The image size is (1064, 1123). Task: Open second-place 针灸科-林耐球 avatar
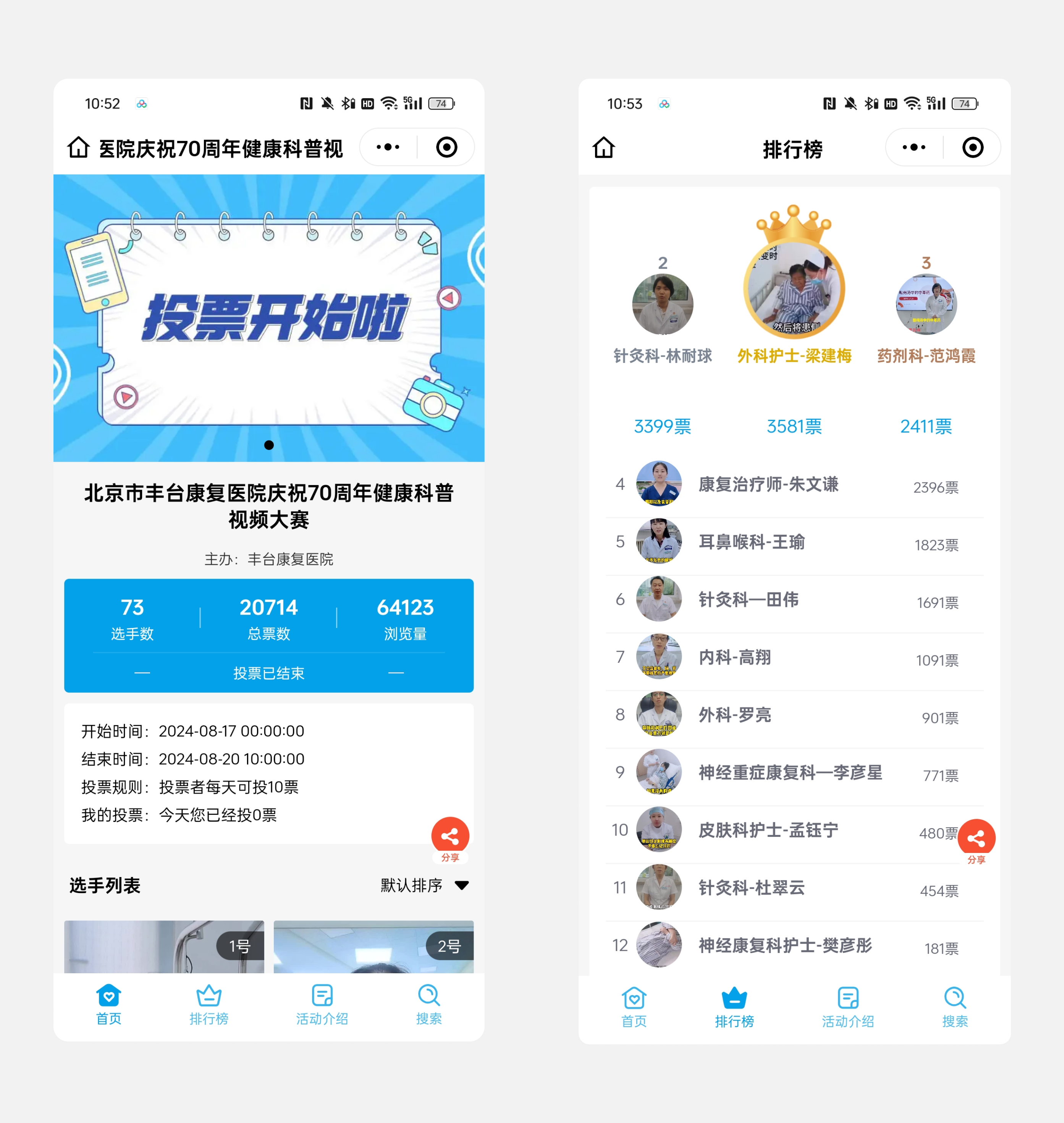click(x=663, y=304)
